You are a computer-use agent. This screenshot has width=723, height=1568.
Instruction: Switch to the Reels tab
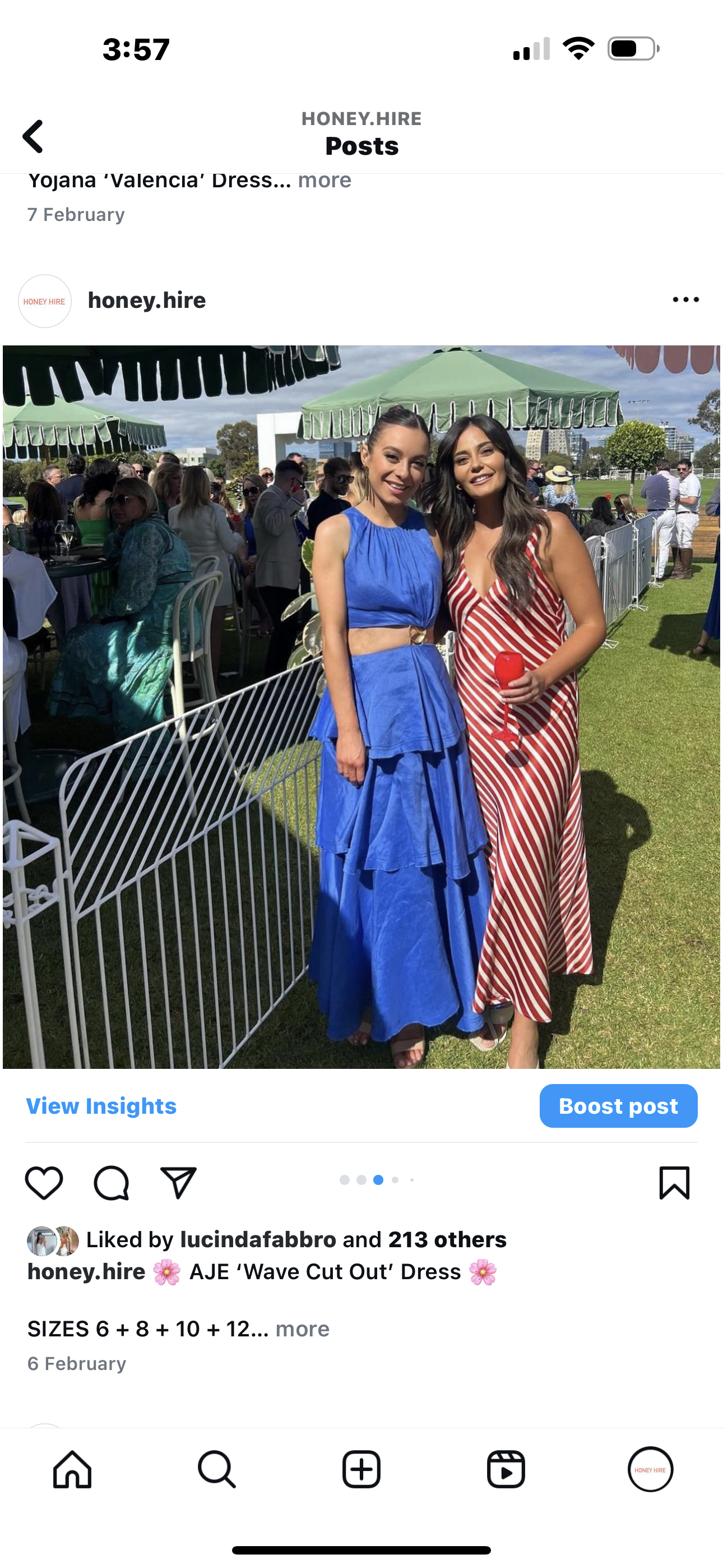506,1469
